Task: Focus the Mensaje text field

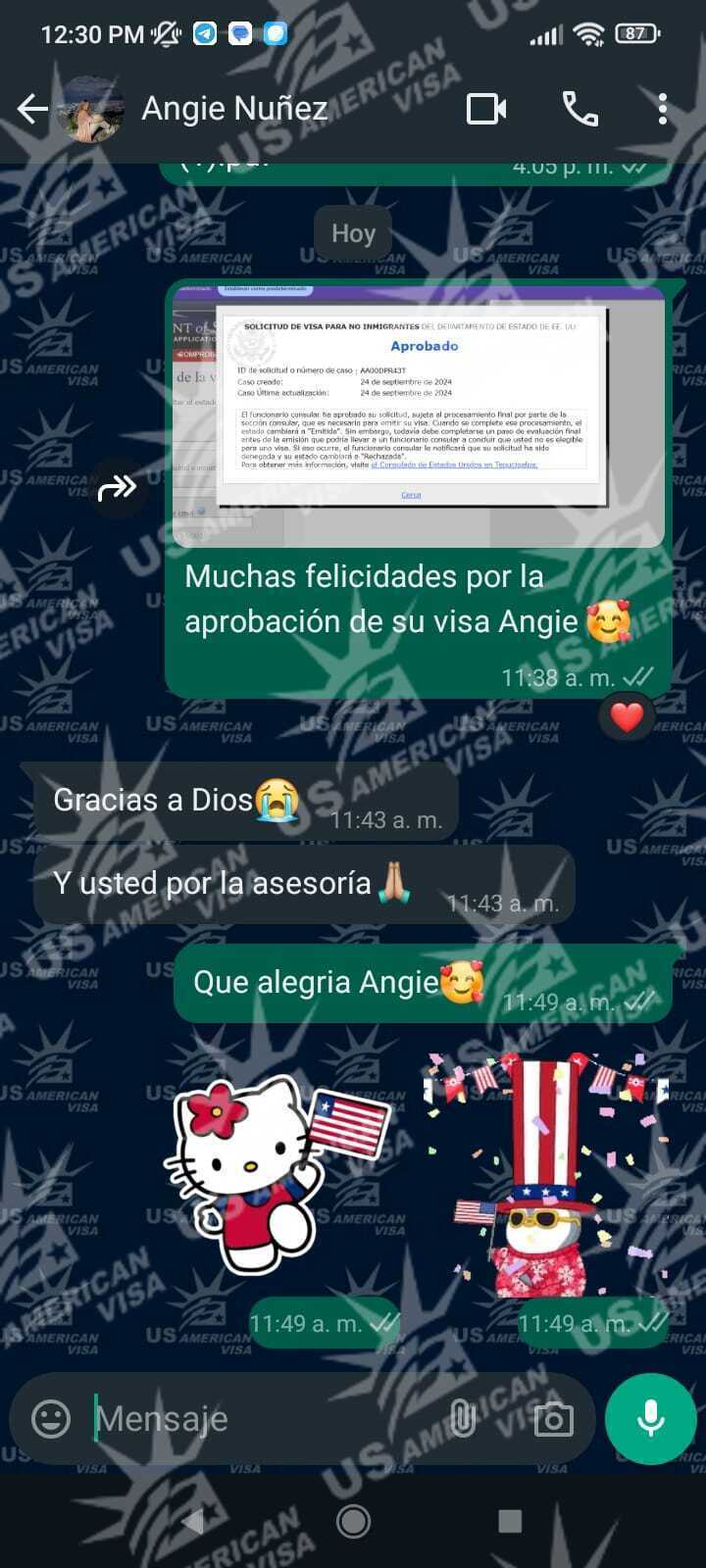Action: (x=265, y=1418)
